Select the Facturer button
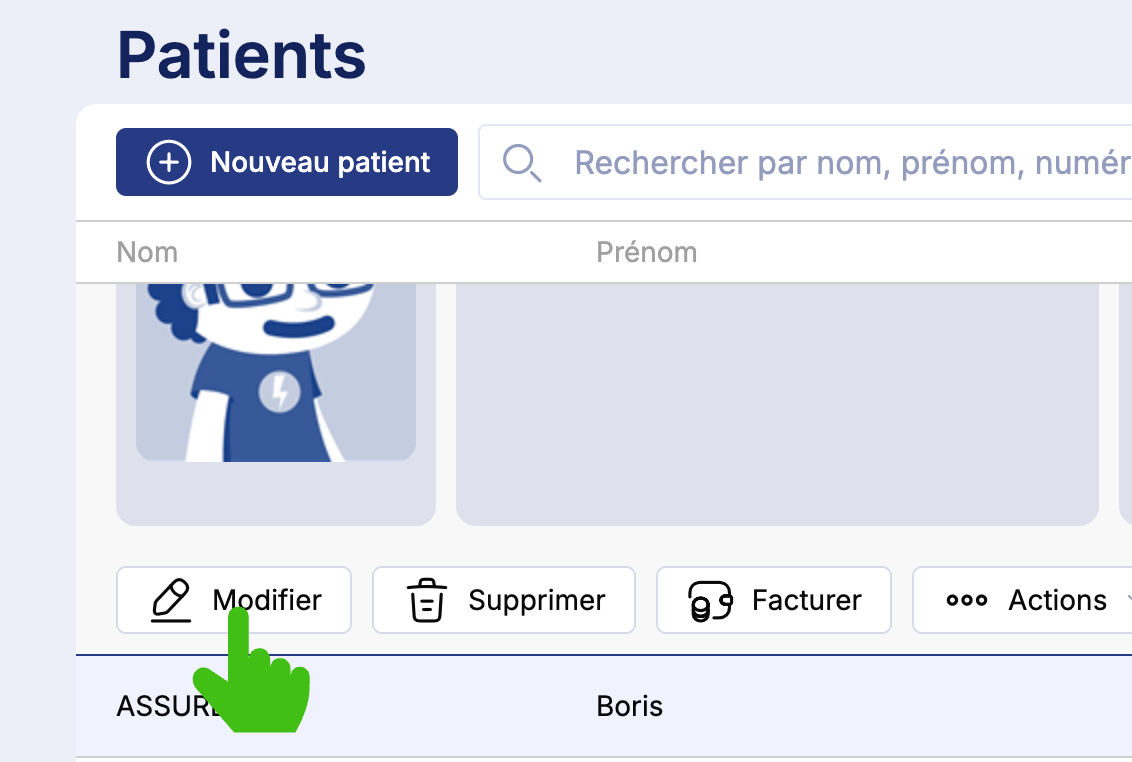Screen dimensions: 1132x762 click(773, 600)
